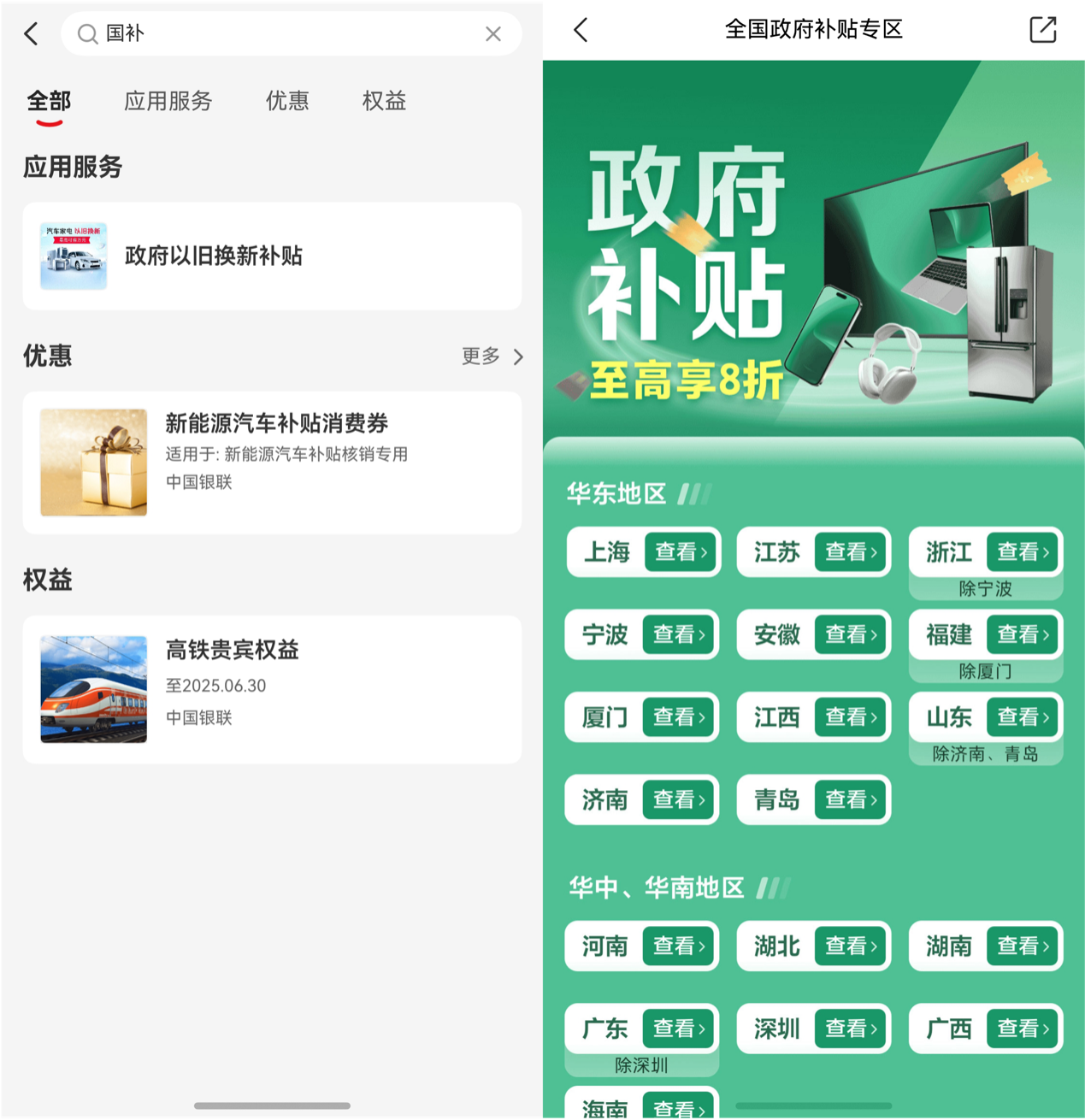Viewport: 1085px width, 1120px height.
Task: Open 新能源汽车补贴消费券 card
Action: [x=272, y=463]
